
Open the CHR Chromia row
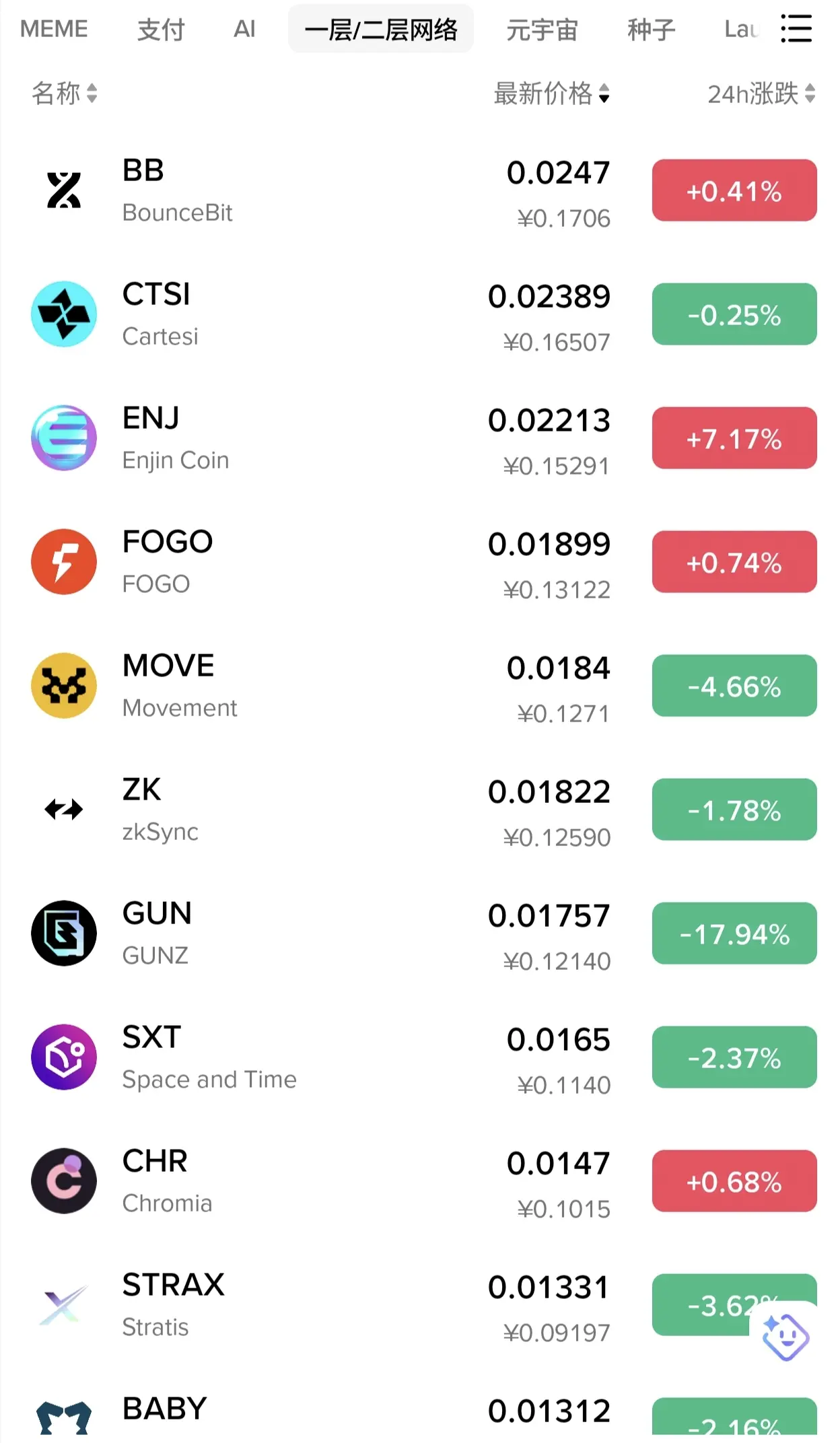point(420,1181)
